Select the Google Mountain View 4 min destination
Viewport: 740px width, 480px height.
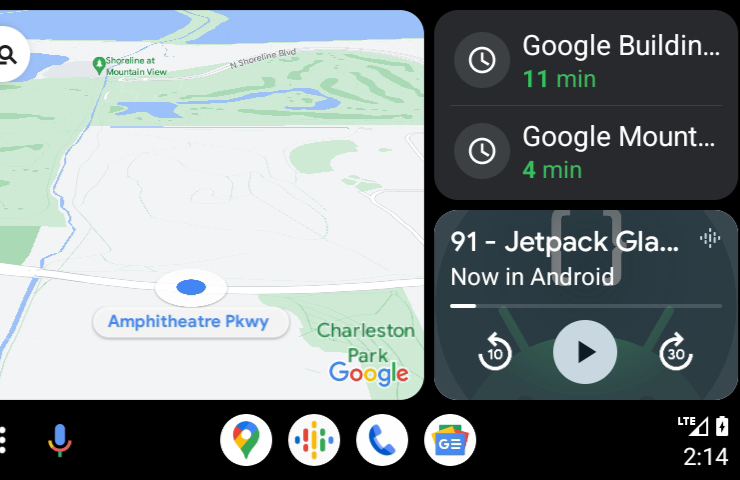pyautogui.click(x=586, y=152)
